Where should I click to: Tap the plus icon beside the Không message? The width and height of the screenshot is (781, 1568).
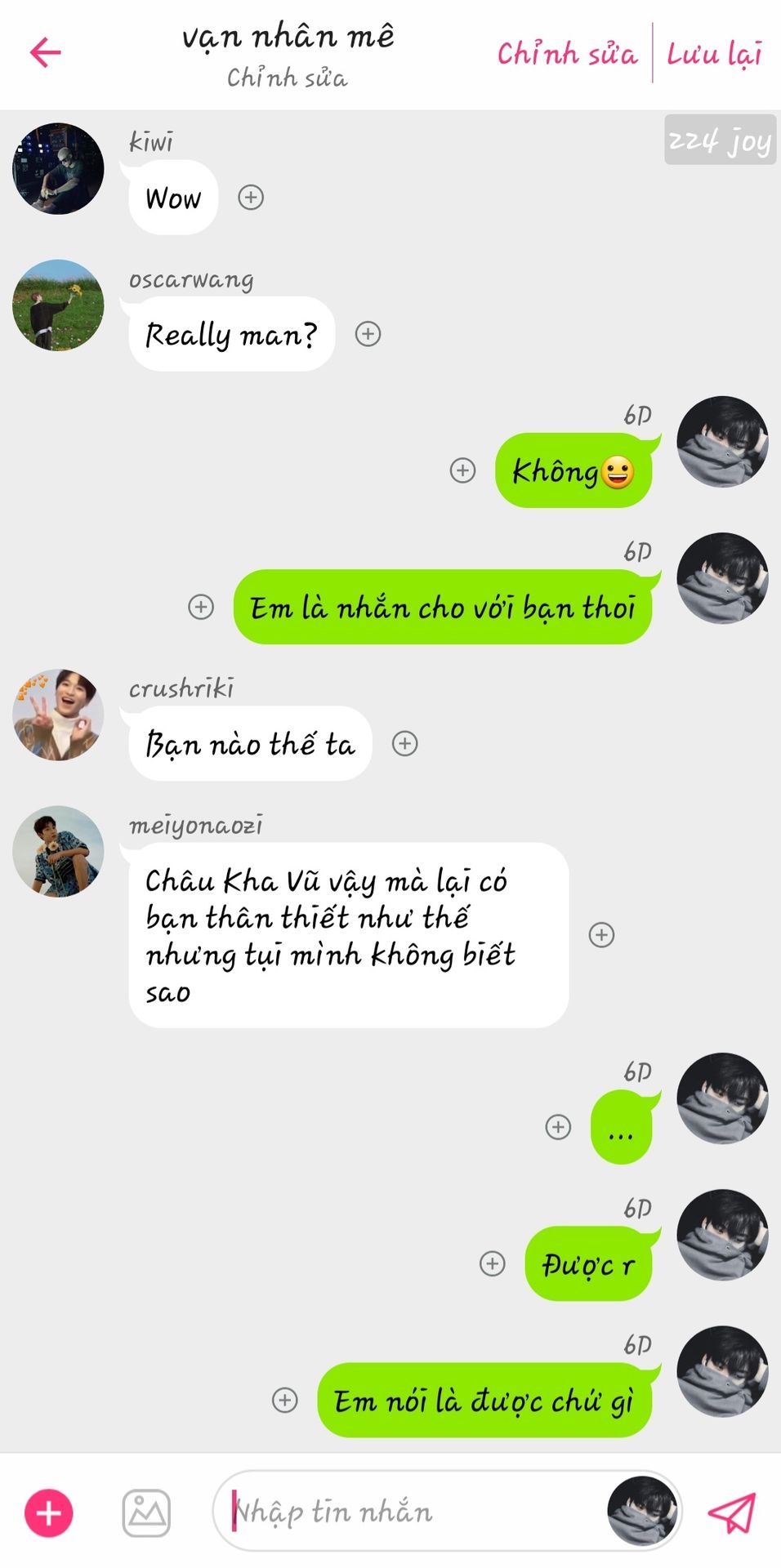463,470
